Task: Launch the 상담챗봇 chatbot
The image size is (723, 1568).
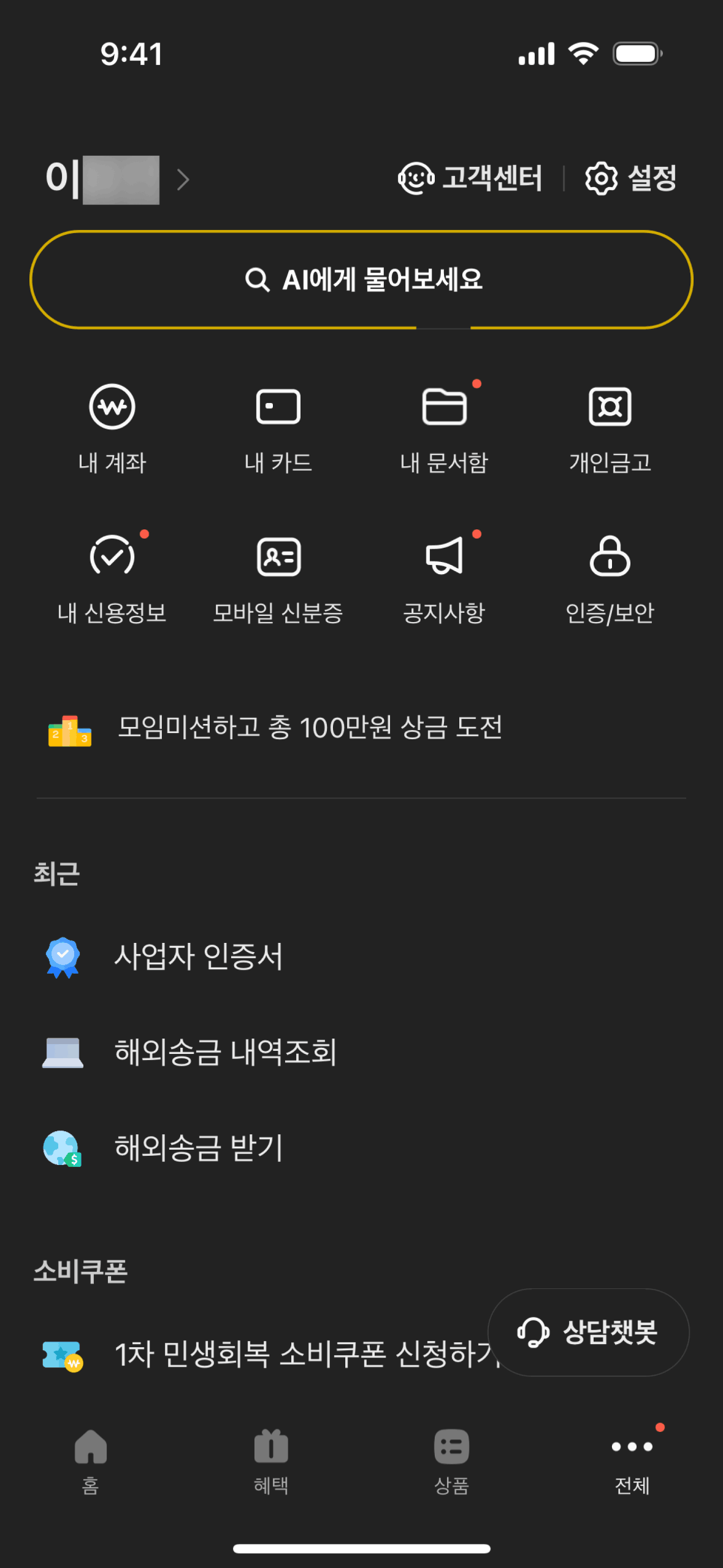Action: coord(588,1332)
